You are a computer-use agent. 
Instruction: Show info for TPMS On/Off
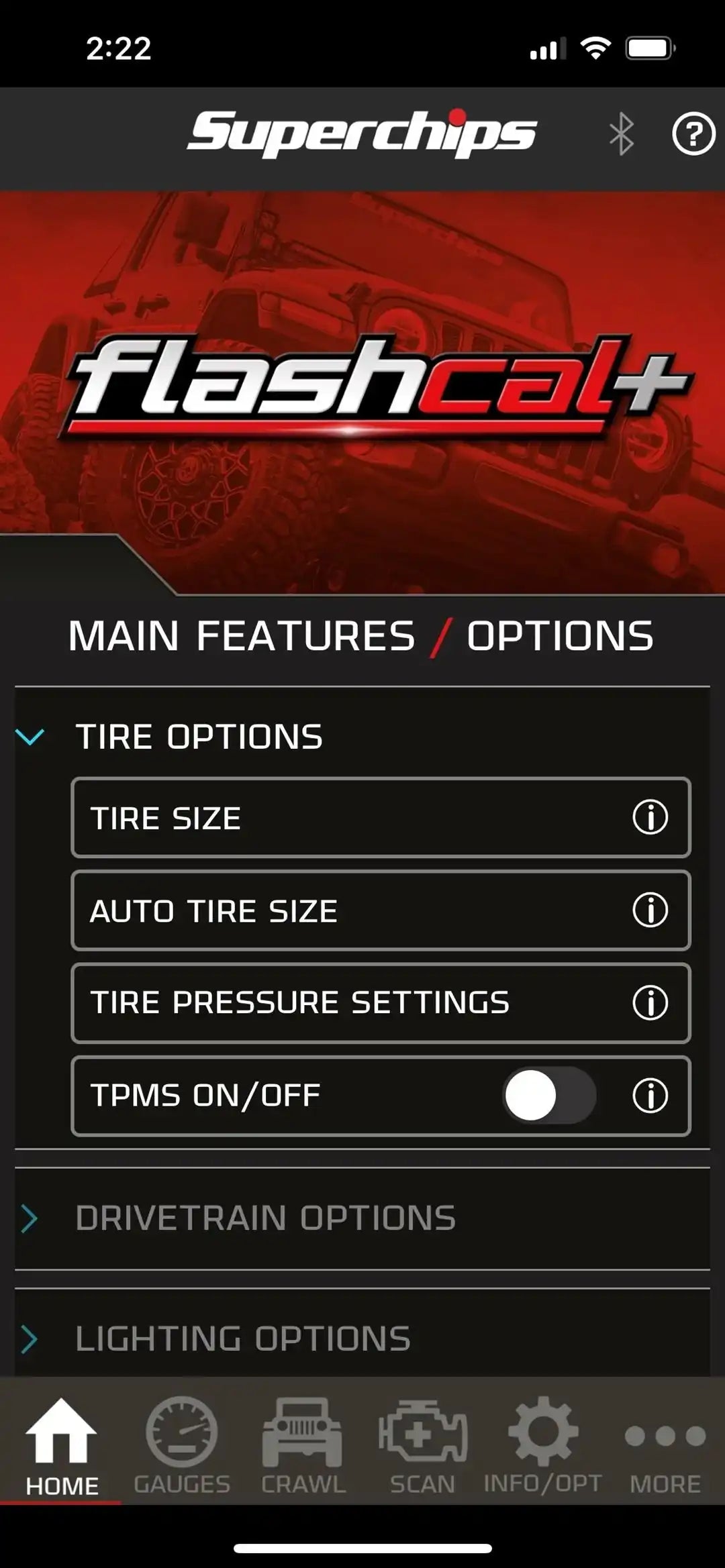coord(650,1096)
